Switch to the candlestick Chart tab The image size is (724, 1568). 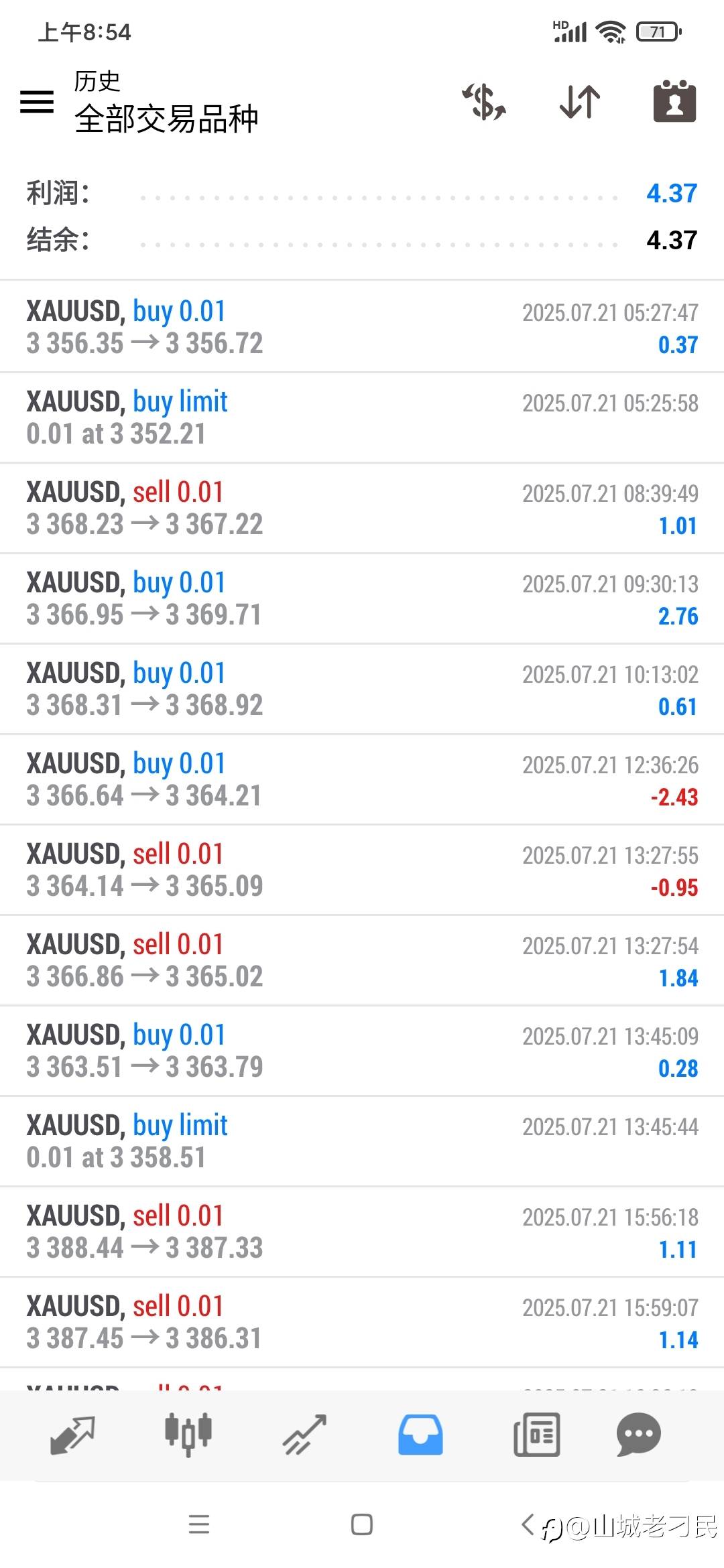click(188, 1435)
